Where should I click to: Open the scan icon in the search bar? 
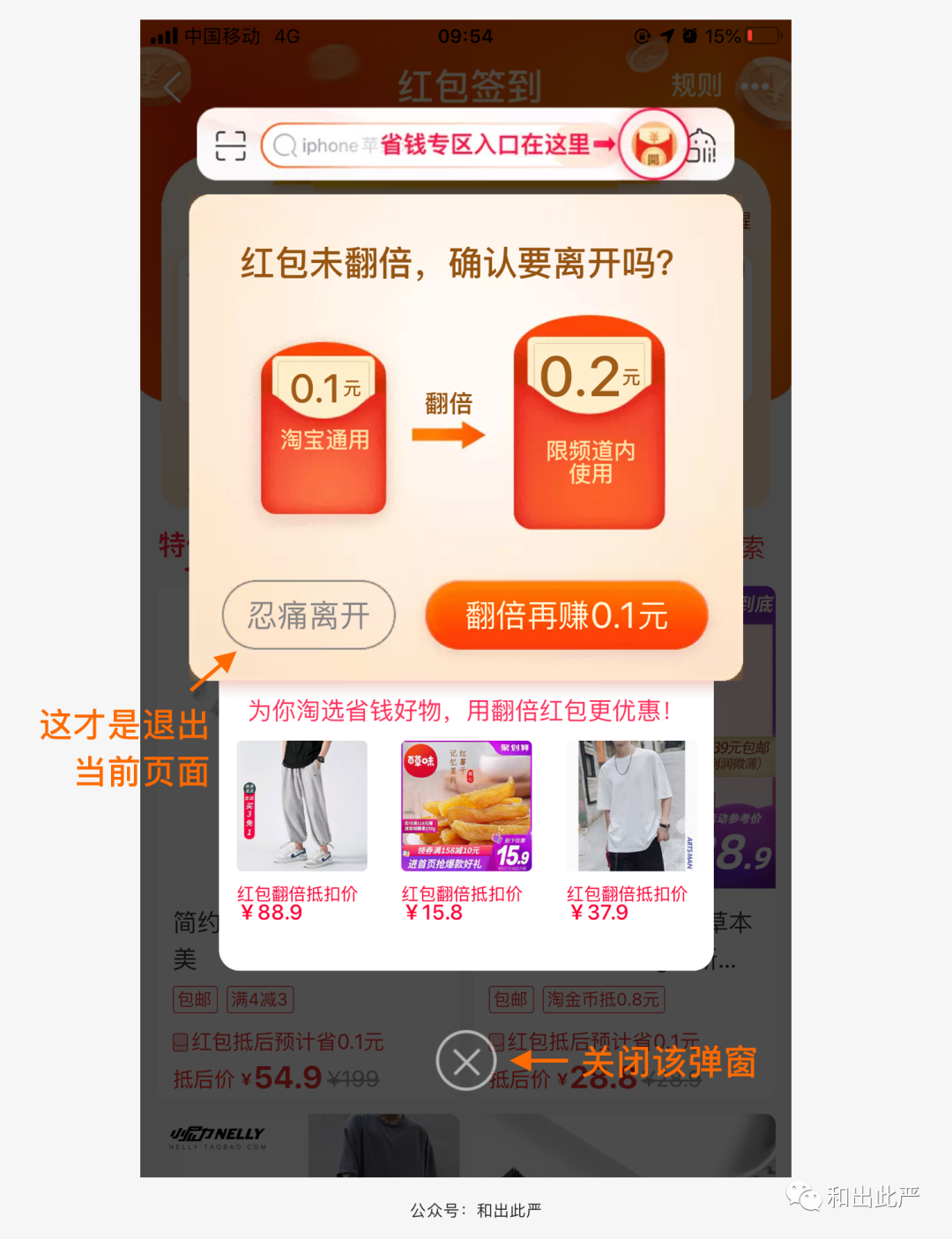pyautogui.click(x=230, y=146)
